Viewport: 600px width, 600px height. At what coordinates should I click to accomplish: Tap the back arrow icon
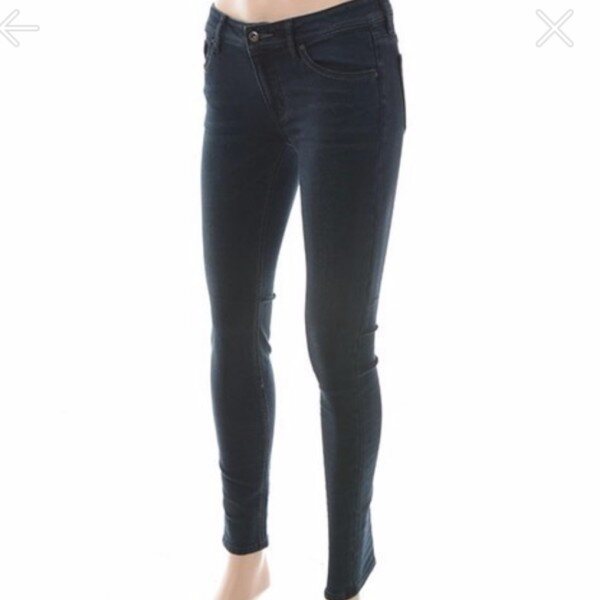click(19, 28)
